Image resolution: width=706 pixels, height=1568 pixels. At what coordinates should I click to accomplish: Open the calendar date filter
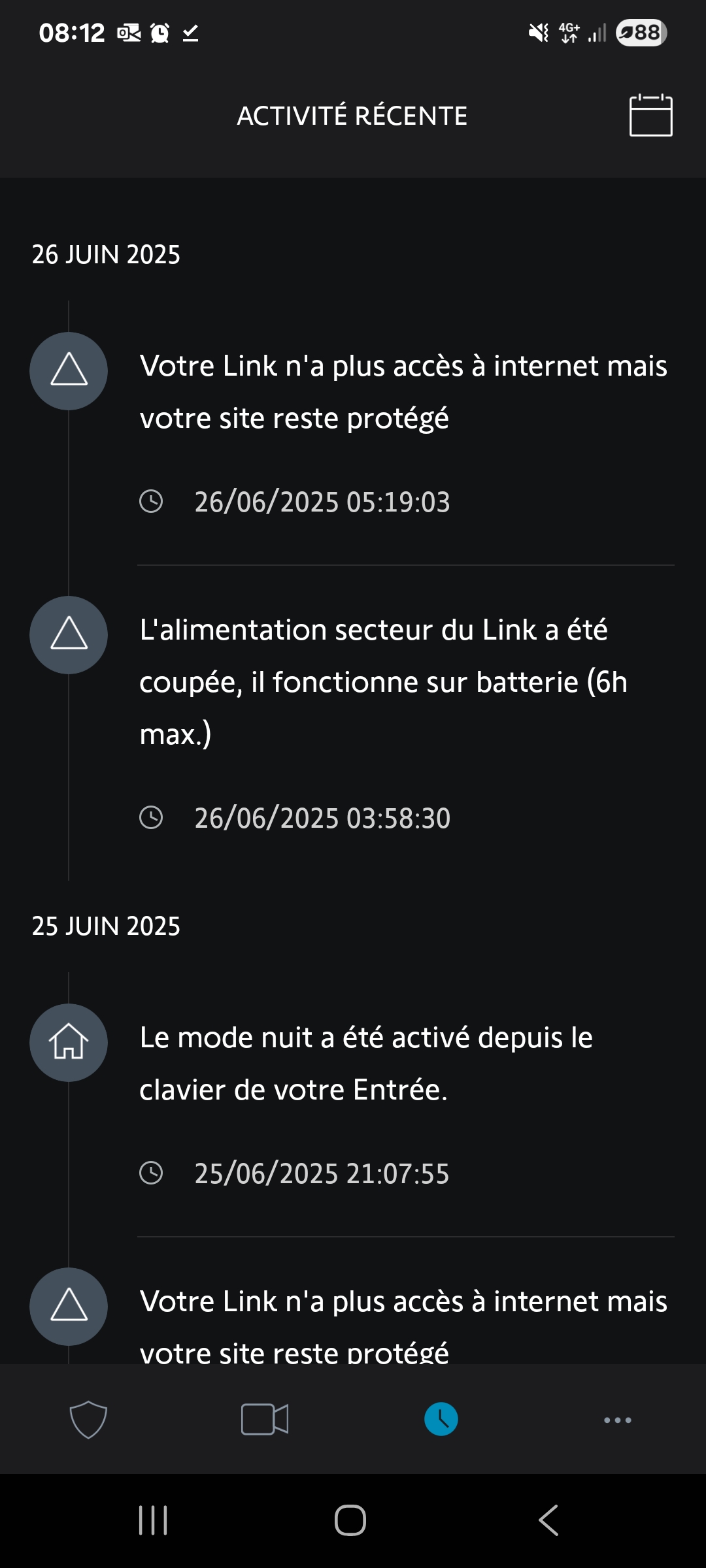(x=650, y=115)
